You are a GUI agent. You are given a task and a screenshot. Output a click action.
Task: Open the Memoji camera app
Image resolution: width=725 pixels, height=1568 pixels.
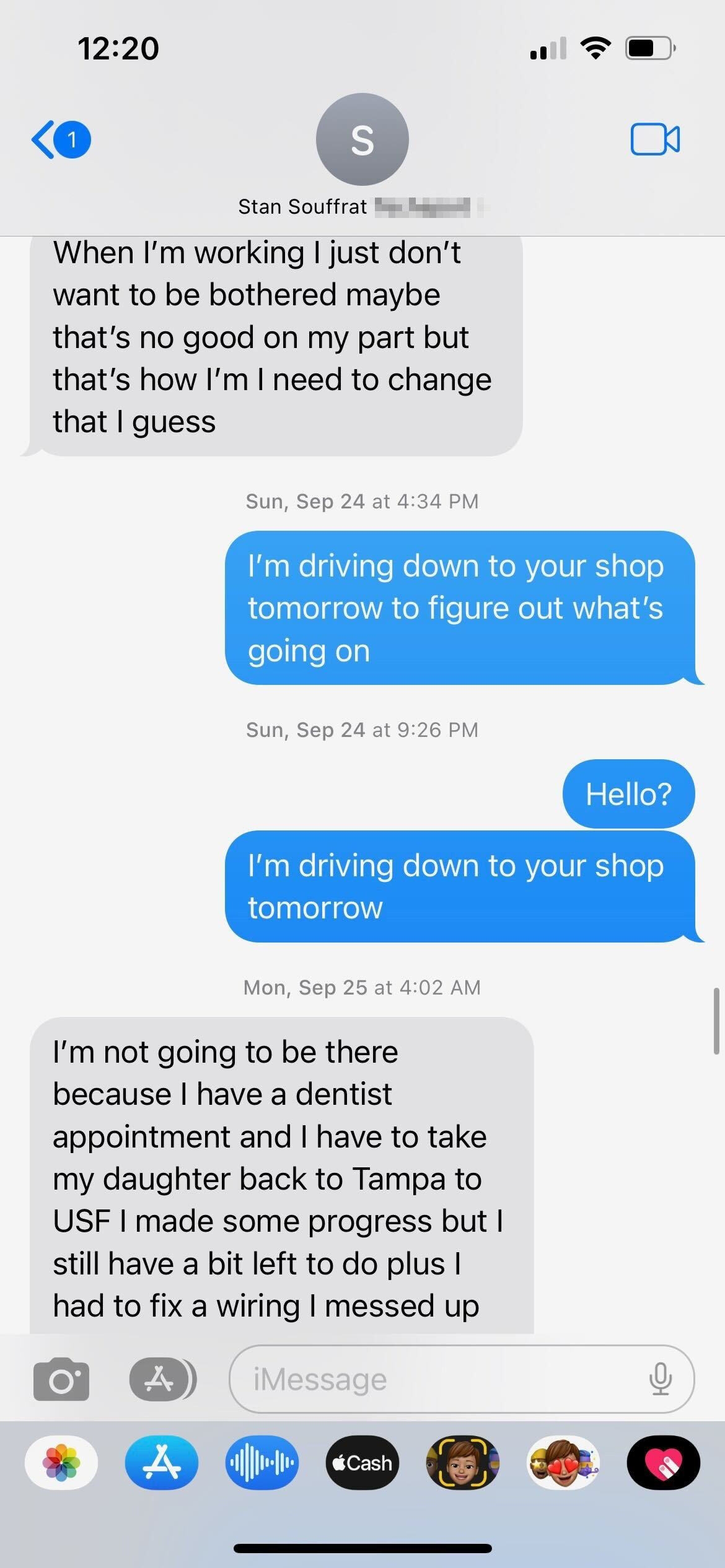pos(462,1463)
